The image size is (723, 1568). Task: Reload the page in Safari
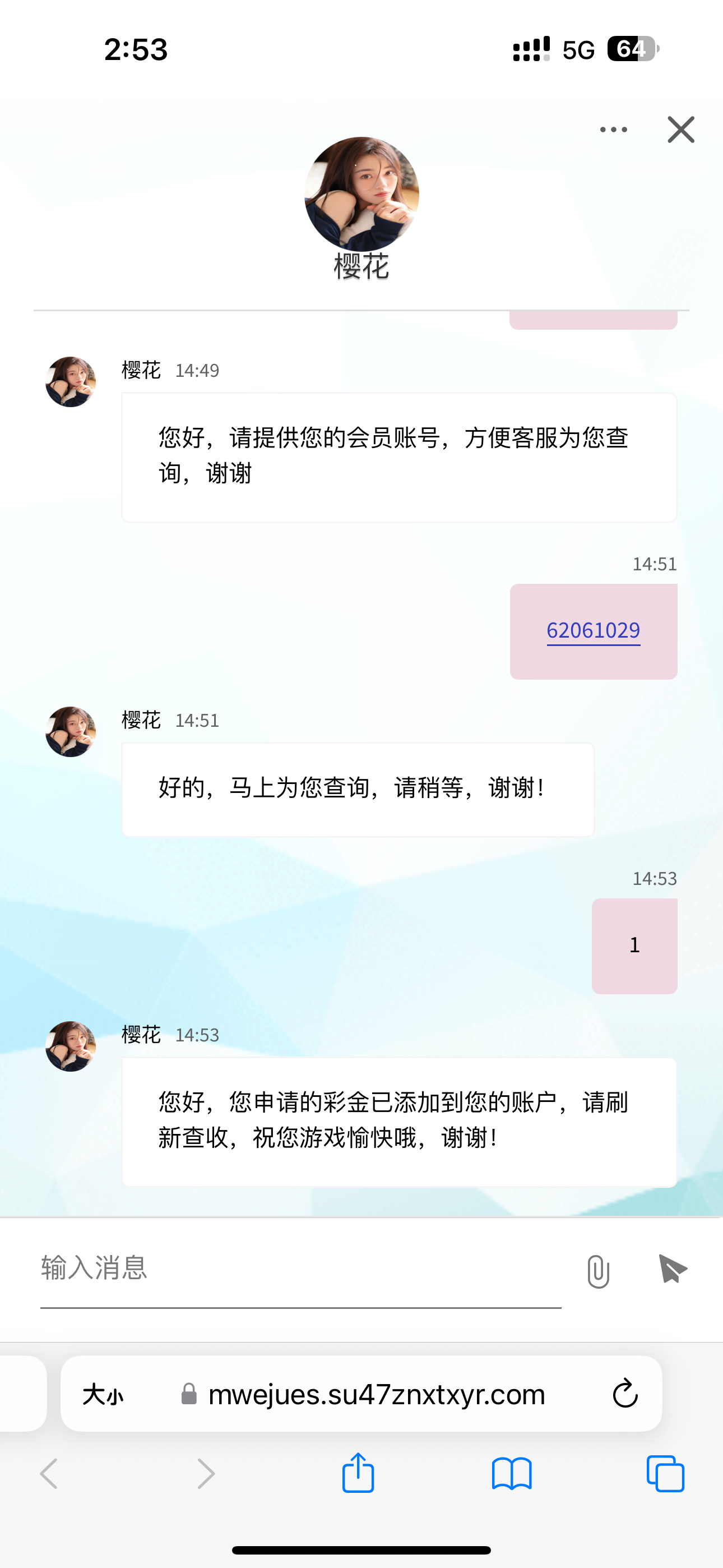[x=625, y=1394]
